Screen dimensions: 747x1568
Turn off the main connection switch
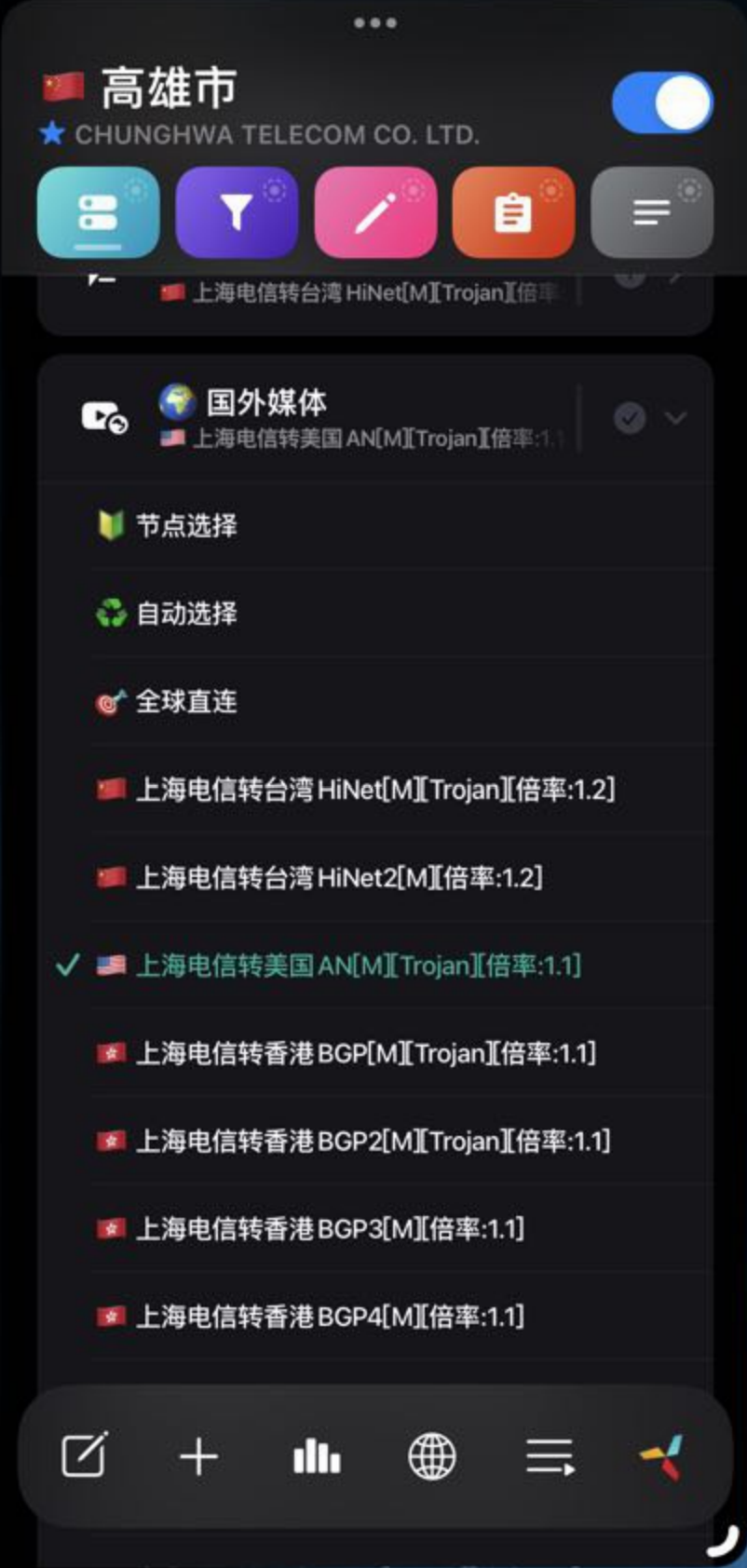tap(662, 102)
